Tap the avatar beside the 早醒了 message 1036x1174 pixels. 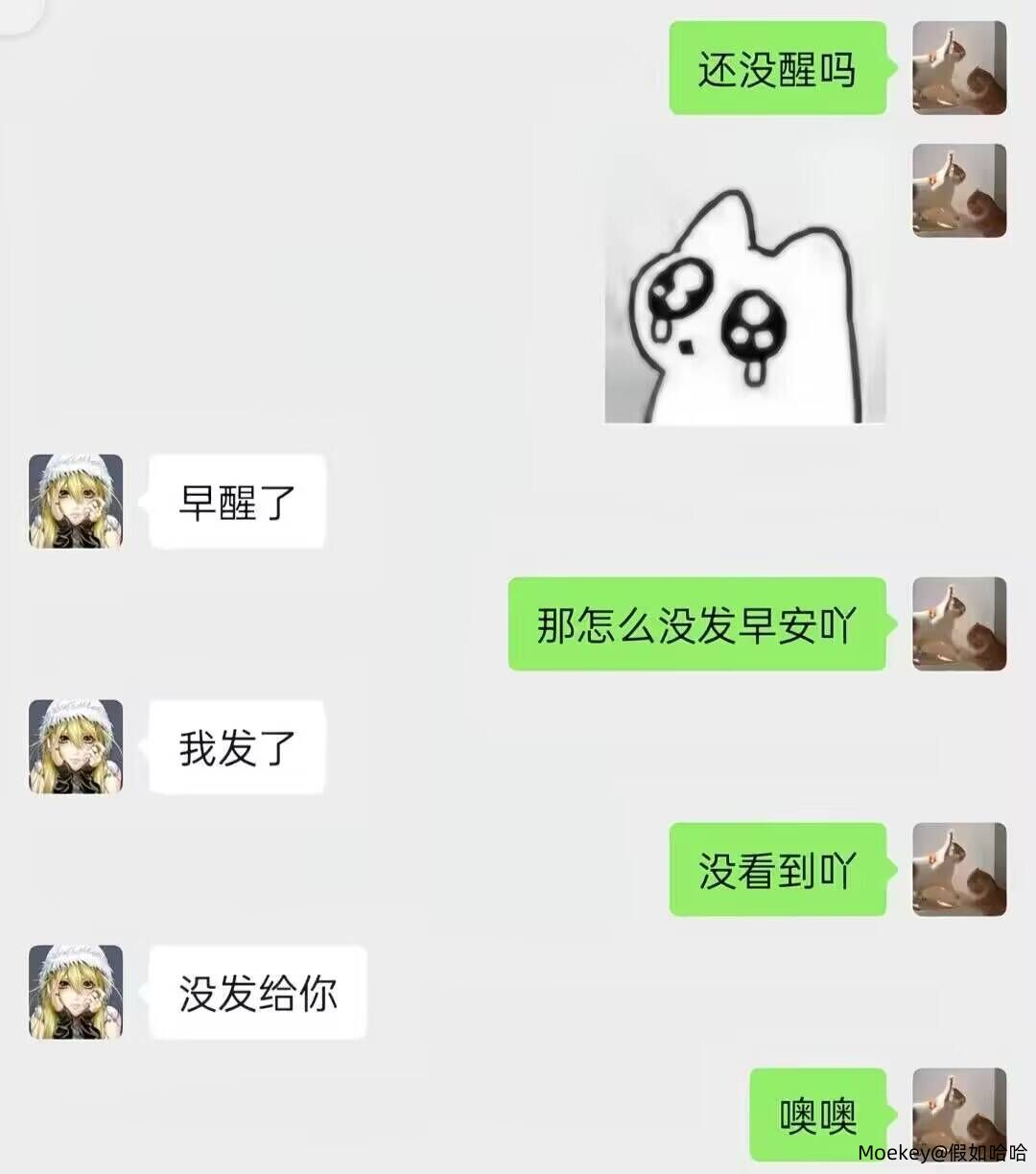76,502
